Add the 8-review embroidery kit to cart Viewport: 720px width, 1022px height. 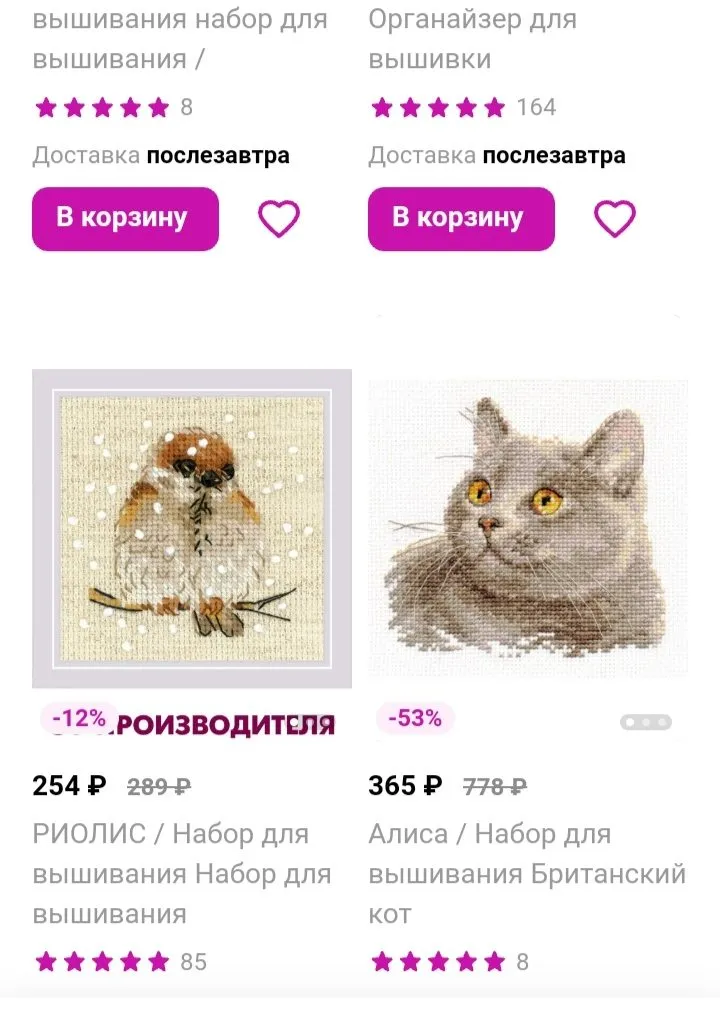[125, 218]
